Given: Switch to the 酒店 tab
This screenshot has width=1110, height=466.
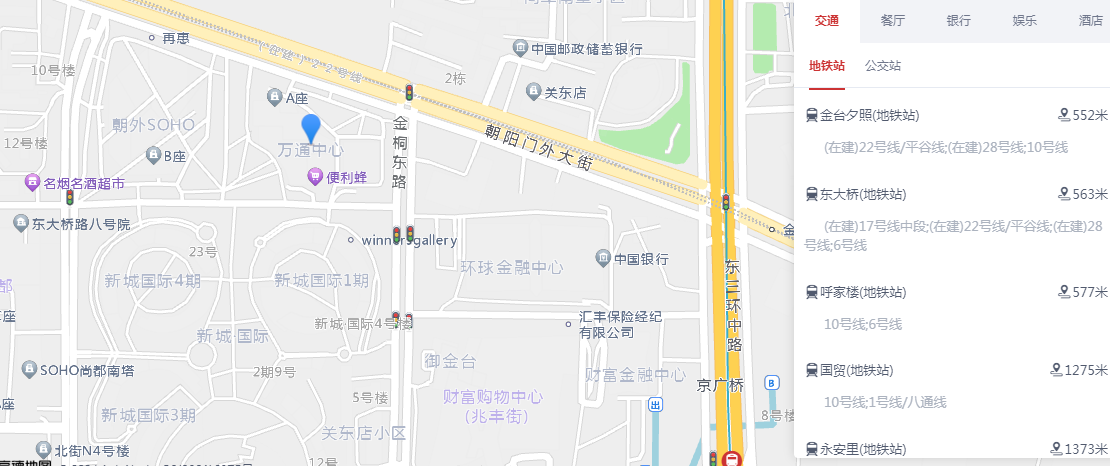Looking at the screenshot, I should click(x=1090, y=21).
